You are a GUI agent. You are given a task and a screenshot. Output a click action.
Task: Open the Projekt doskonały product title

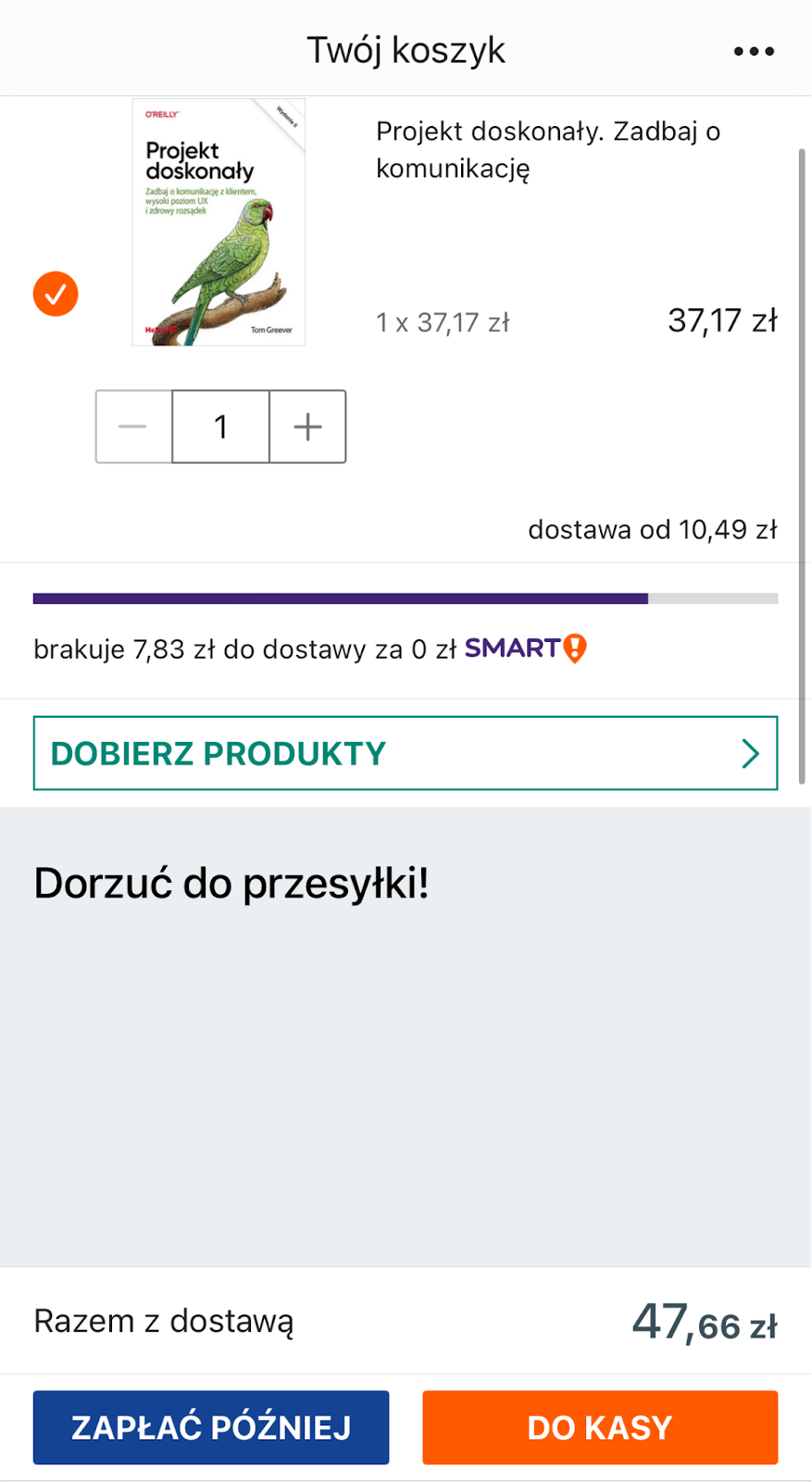point(547,149)
